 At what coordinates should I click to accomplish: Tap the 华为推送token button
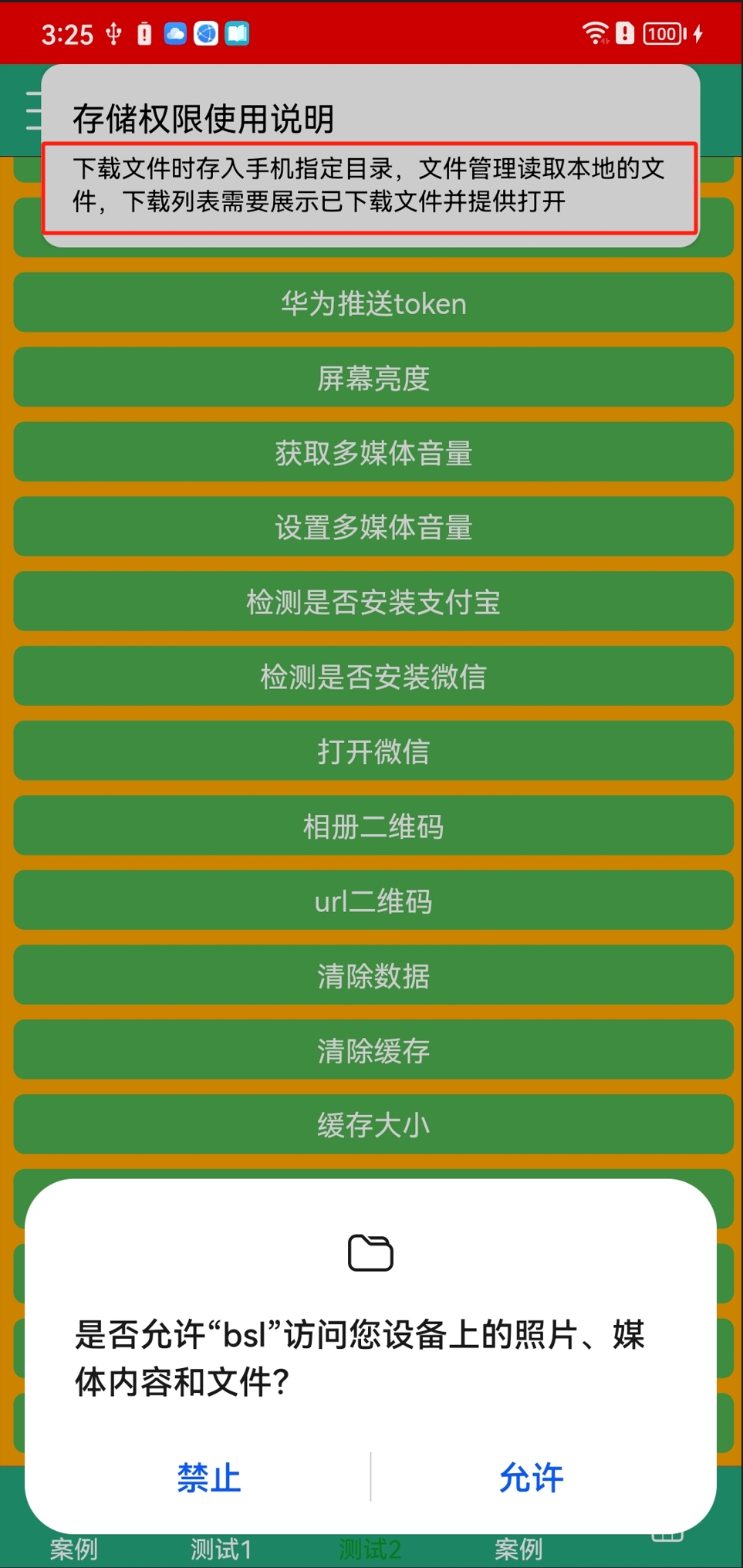(373, 303)
